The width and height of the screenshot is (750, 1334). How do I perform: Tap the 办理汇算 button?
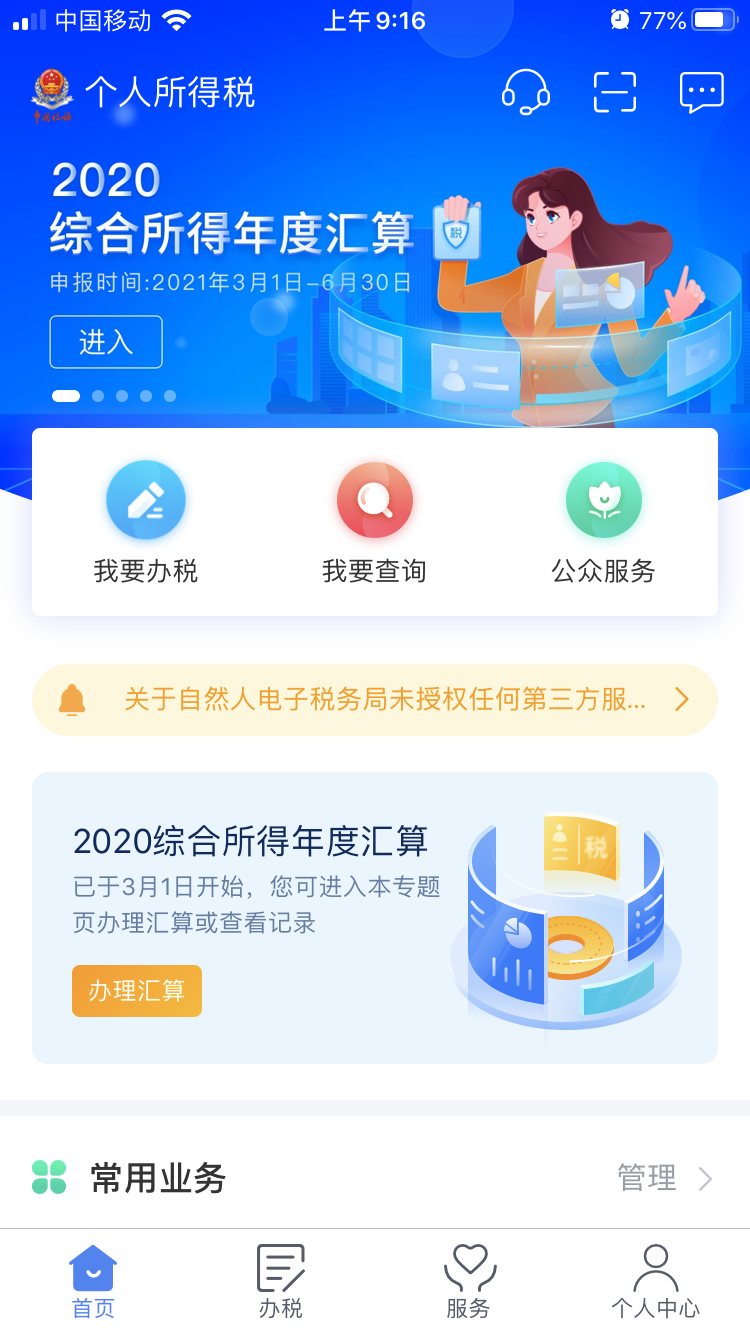137,991
